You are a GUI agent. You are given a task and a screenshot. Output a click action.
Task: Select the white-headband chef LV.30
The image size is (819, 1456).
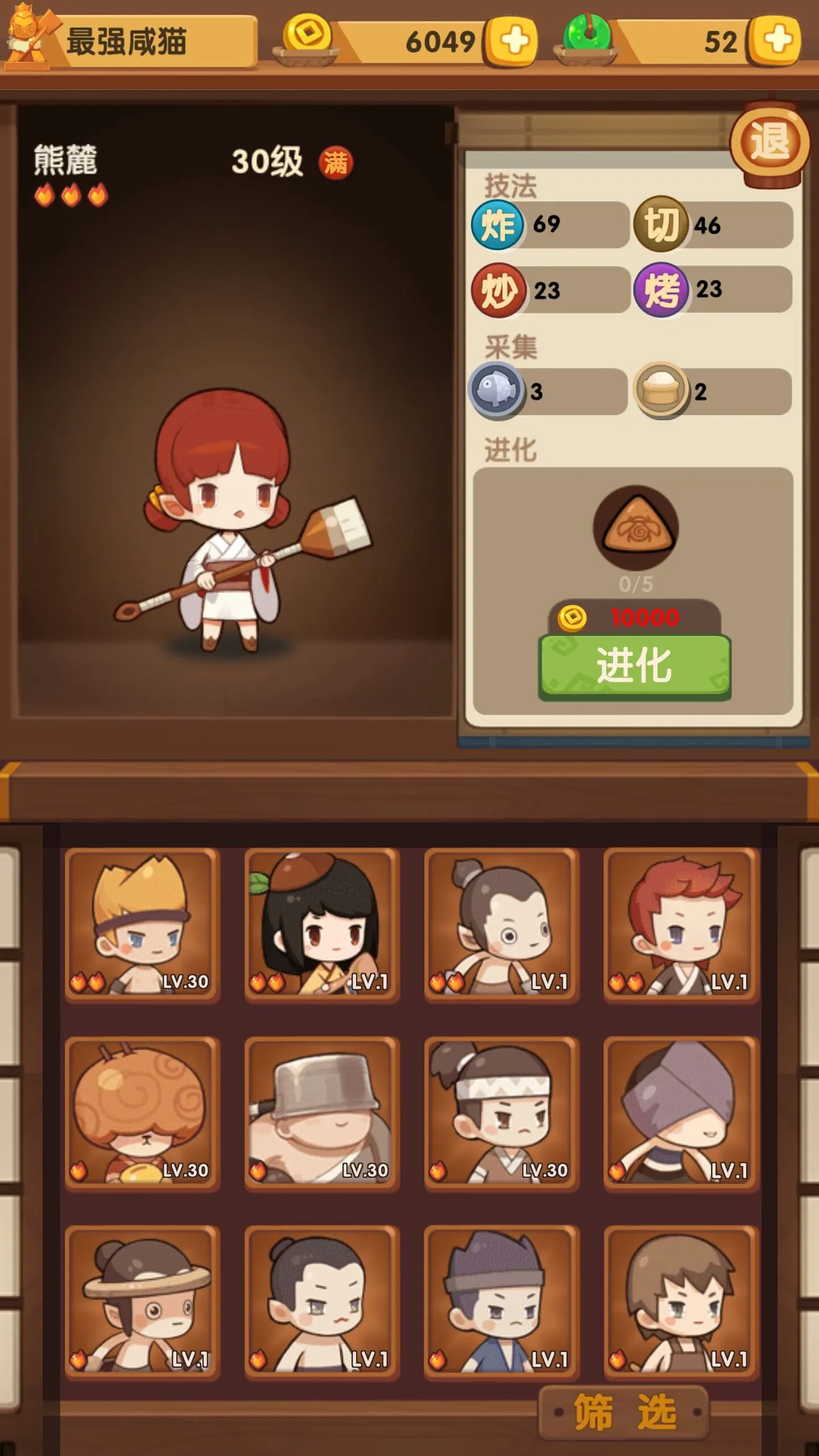click(501, 1113)
